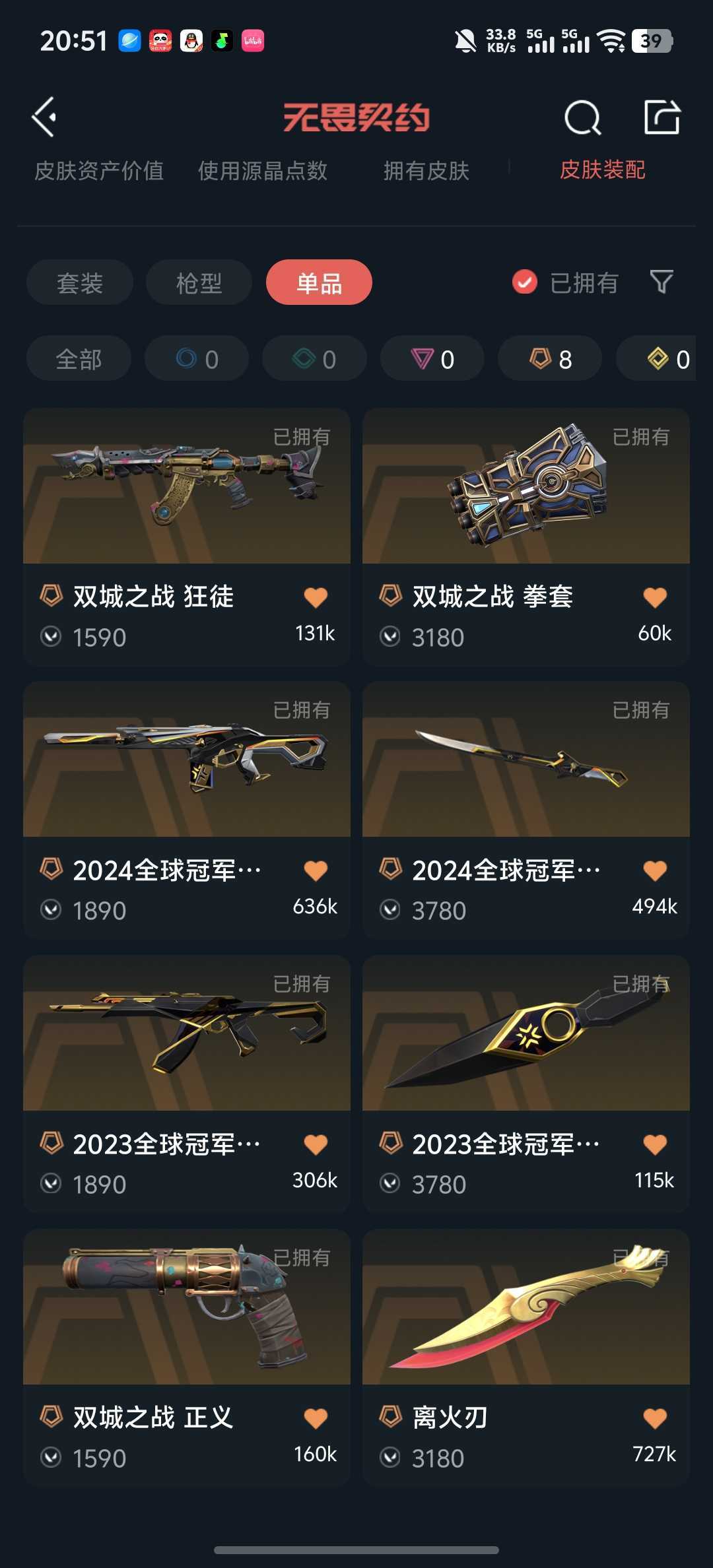The height and width of the screenshot is (1568, 713).
Task: Filter by the orange tier chip showing 8
Action: 550,359
